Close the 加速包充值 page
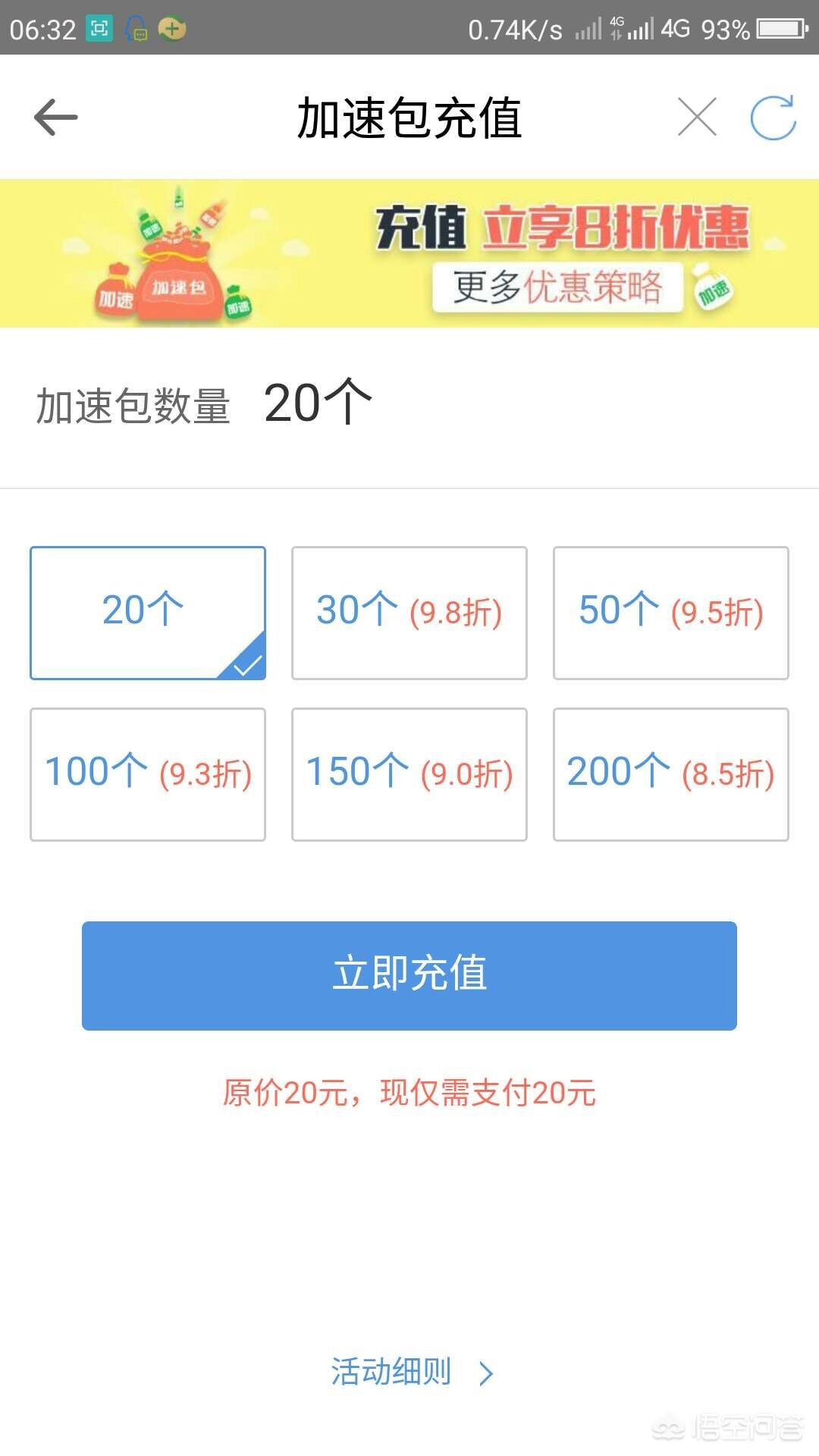The width and height of the screenshot is (819, 1456). click(697, 118)
